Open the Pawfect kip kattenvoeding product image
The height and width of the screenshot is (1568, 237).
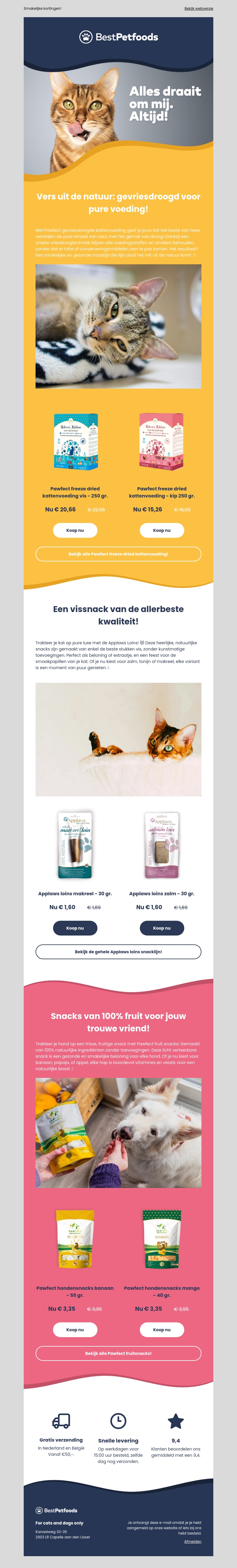(161, 441)
